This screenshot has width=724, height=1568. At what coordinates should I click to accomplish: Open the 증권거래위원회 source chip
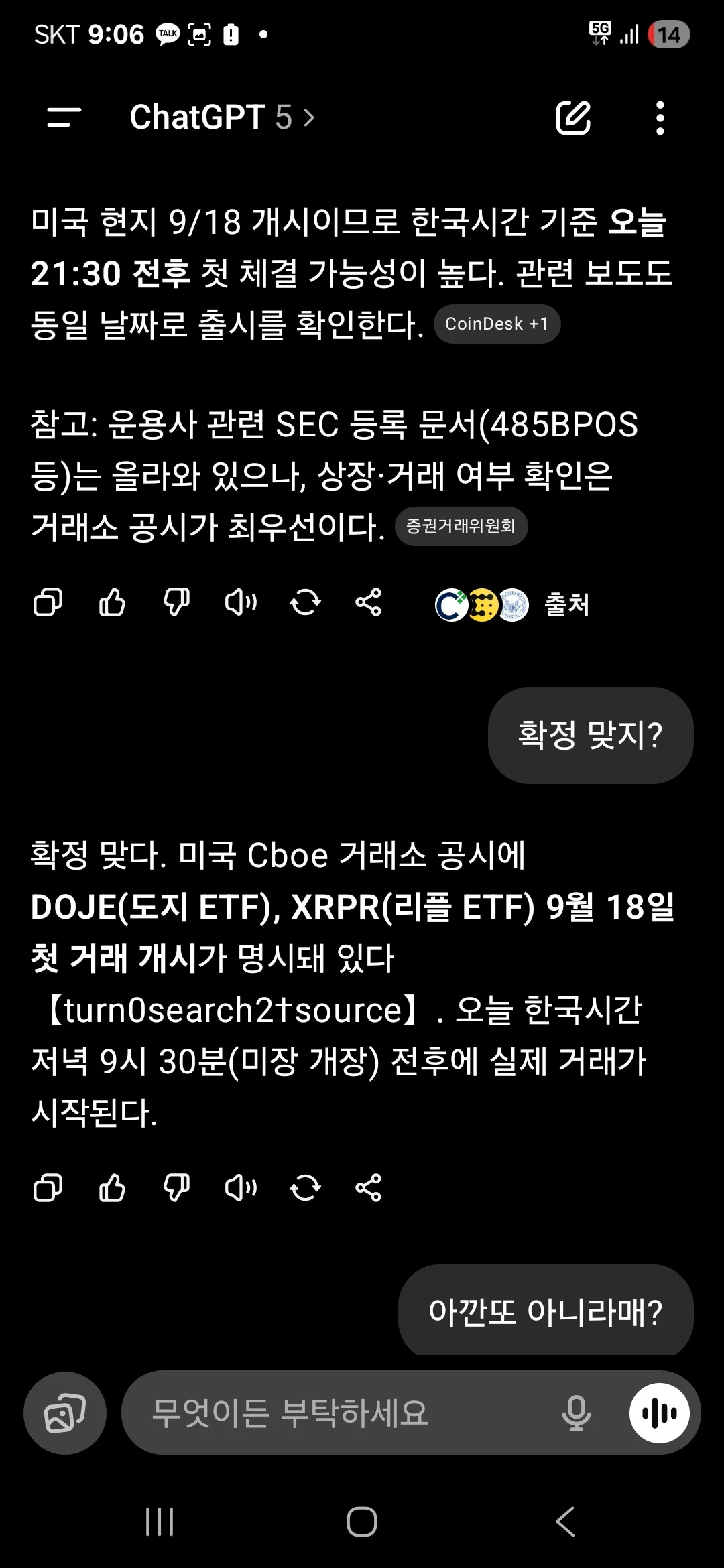coord(461,526)
